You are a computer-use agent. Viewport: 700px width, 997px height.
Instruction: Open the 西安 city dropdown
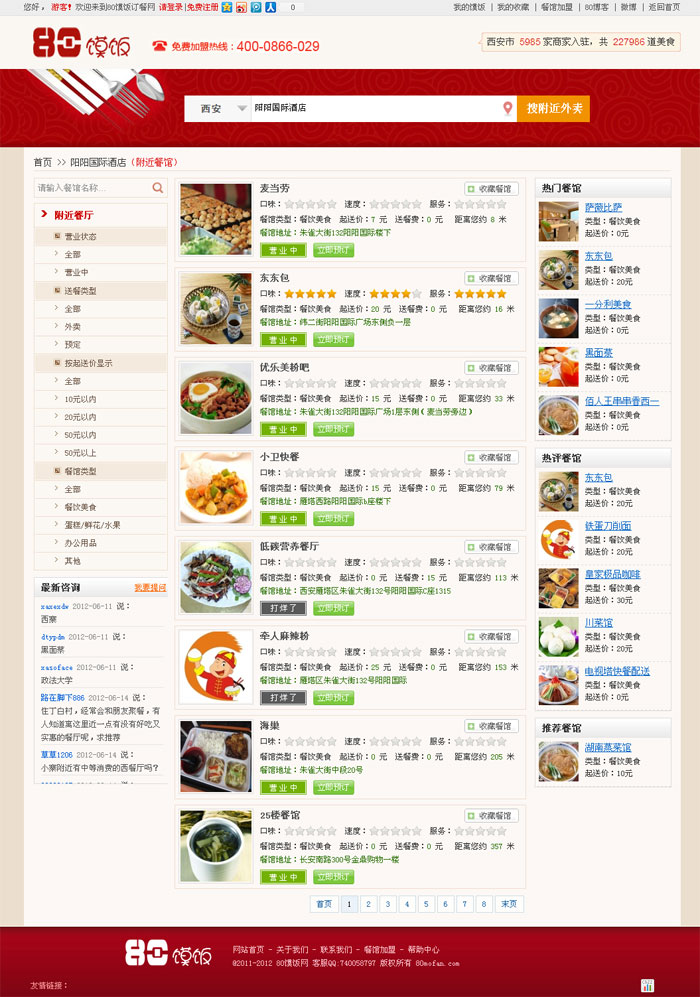point(217,108)
